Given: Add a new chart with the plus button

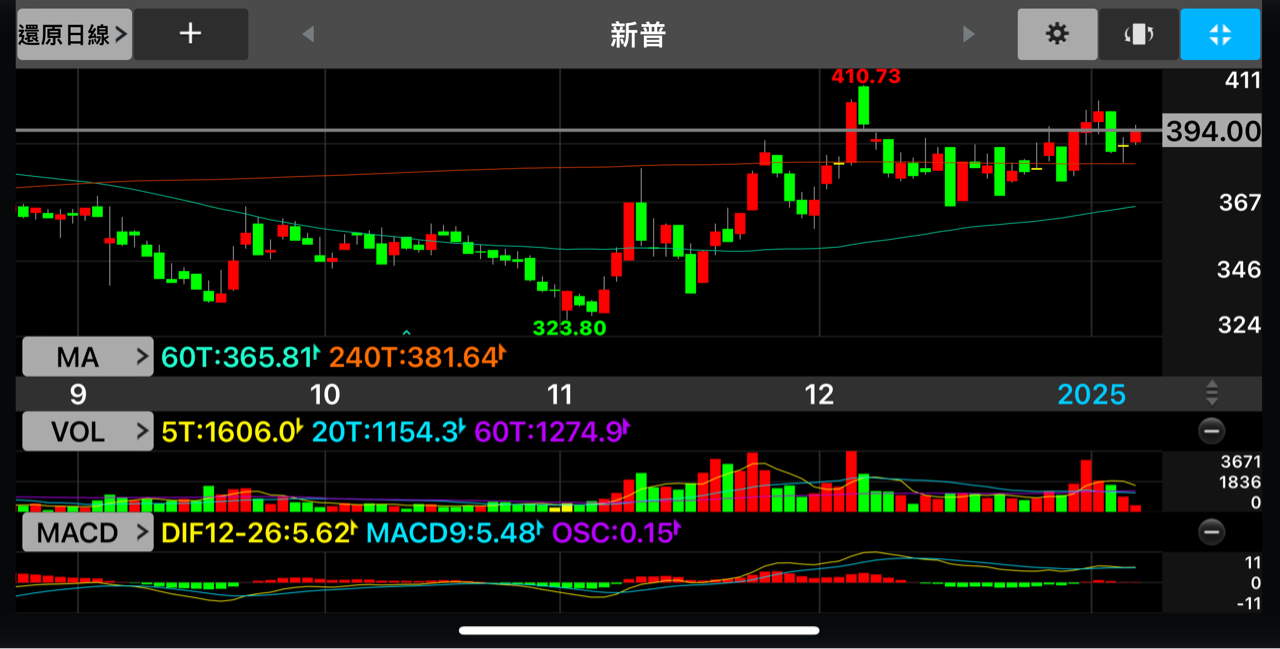Looking at the screenshot, I should (x=191, y=34).
